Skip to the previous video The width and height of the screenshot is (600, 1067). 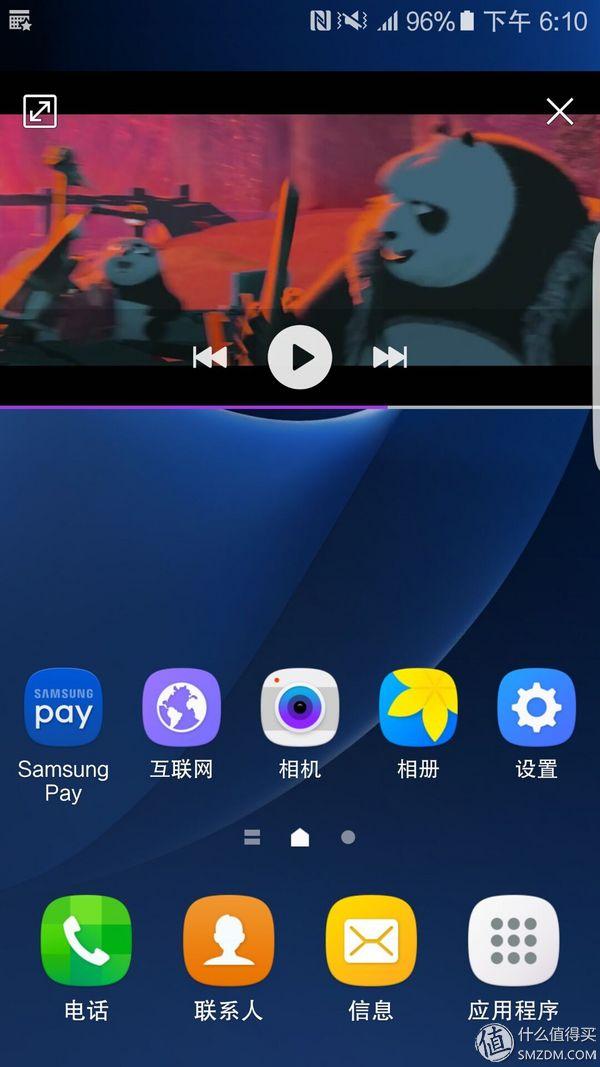[210, 357]
